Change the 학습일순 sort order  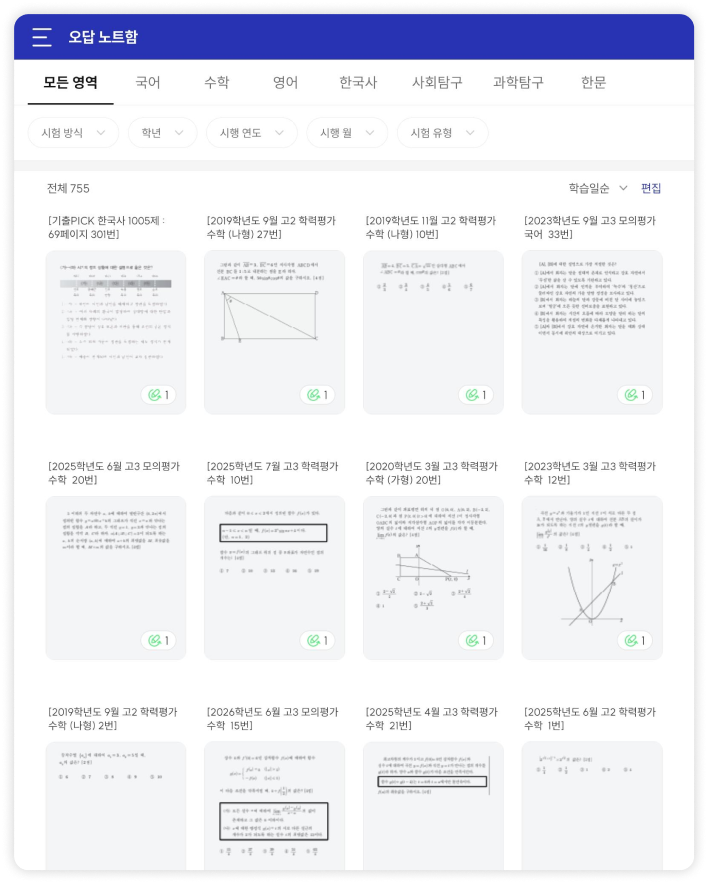pyautogui.click(x=598, y=188)
